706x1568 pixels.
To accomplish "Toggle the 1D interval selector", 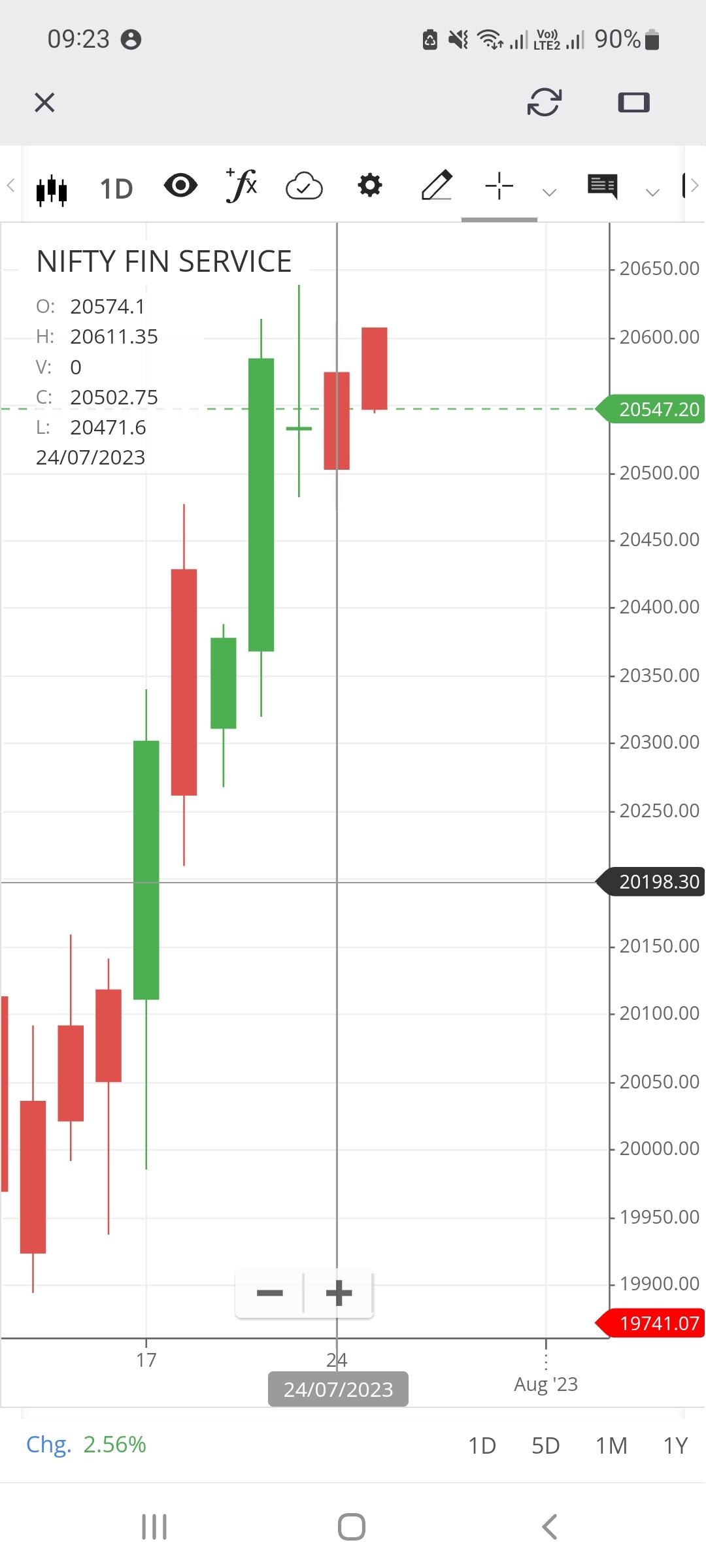I will pyautogui.click(x=116, y=186).
